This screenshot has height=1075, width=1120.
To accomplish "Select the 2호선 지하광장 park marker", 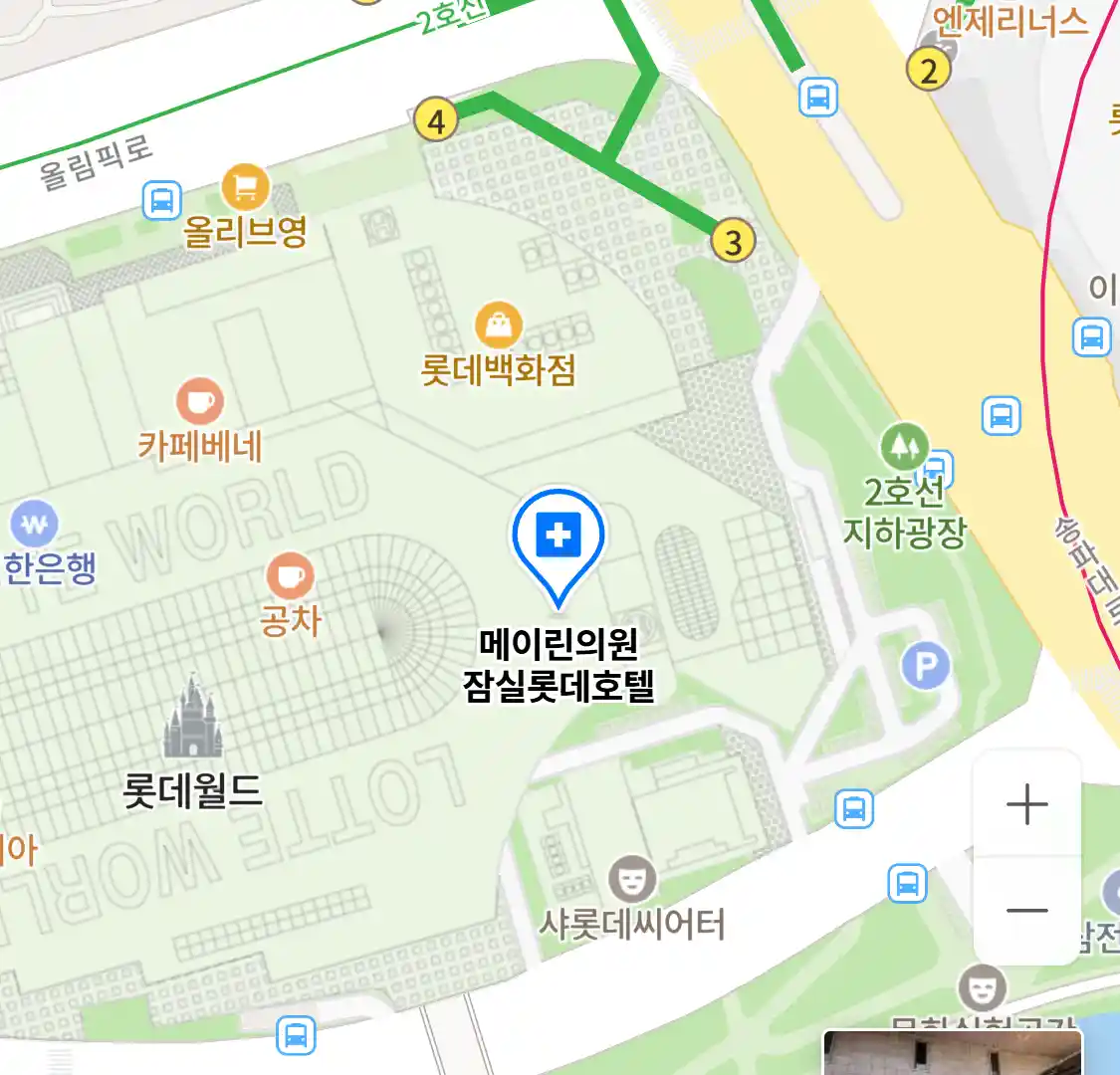I will (x=904, y=447).
